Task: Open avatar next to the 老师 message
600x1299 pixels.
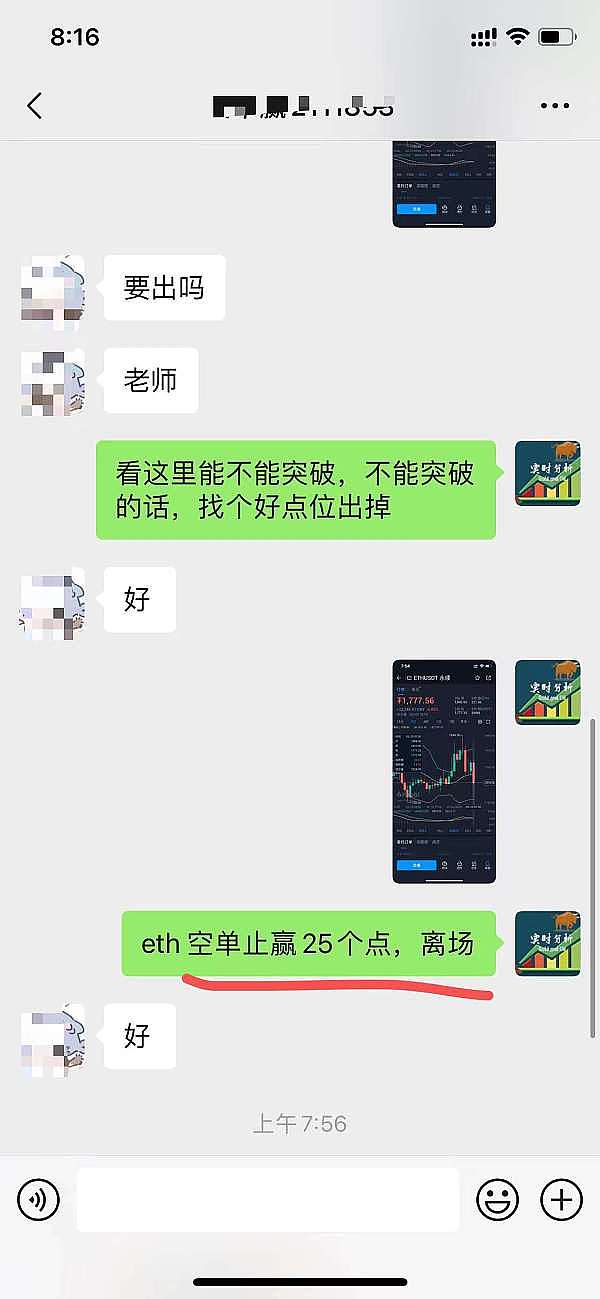Action: point(53,381)
